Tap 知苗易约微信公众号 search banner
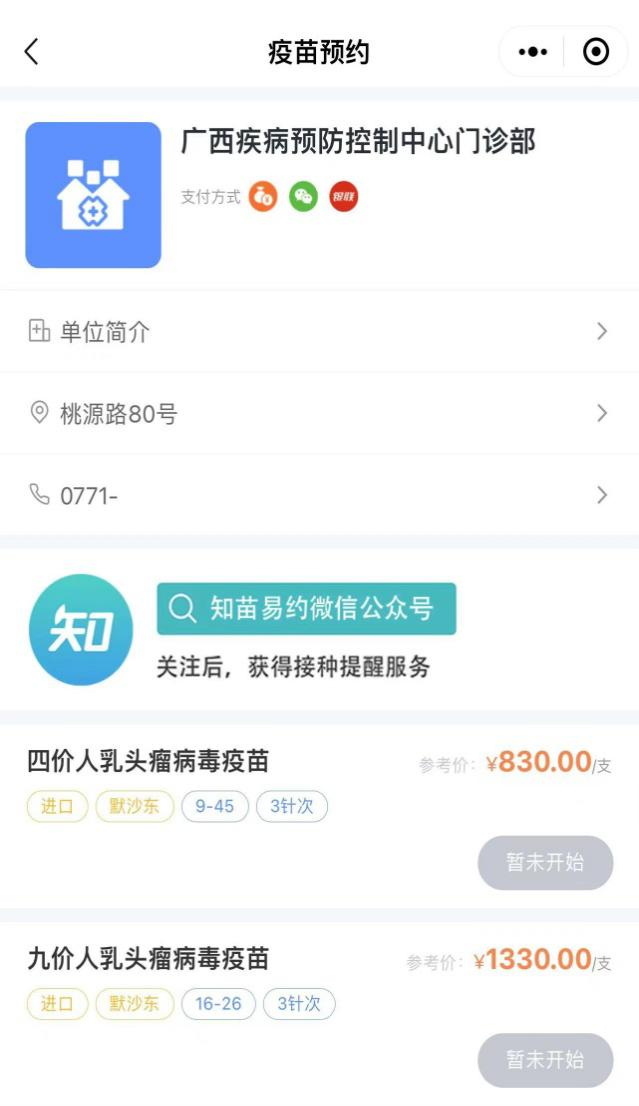Screen dimensions: 639x1106 click(x=306, y=609)
